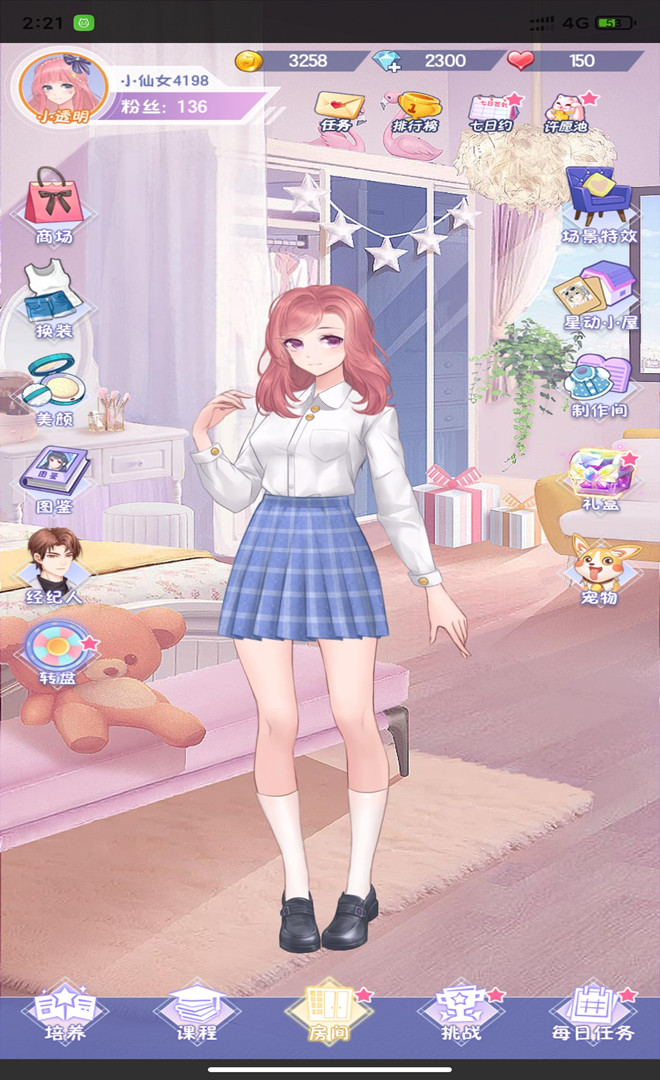Open the 宠物 pet icon

click(x=598, y=568)
